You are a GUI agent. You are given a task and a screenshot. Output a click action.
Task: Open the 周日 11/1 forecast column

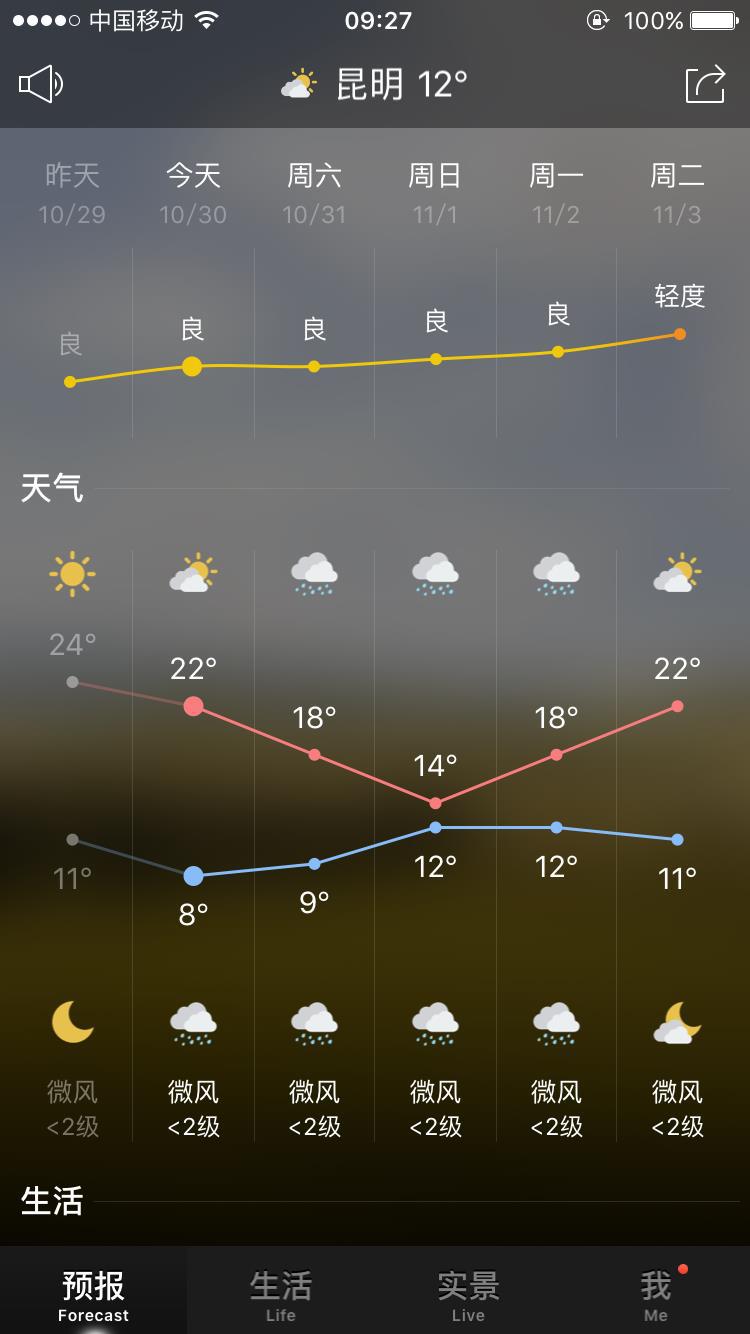click(435, 193)
